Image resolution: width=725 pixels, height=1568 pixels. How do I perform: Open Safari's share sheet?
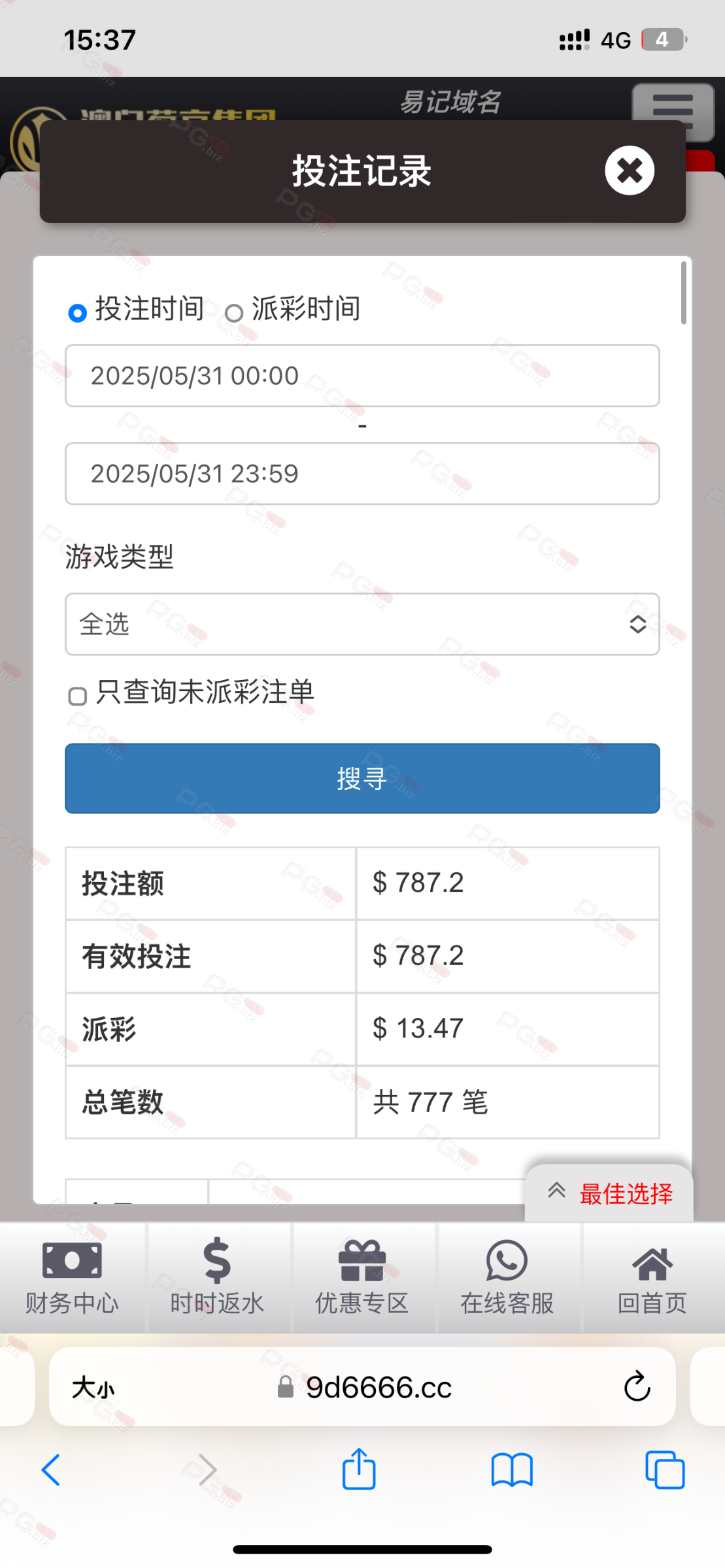tap(359, 1469)
